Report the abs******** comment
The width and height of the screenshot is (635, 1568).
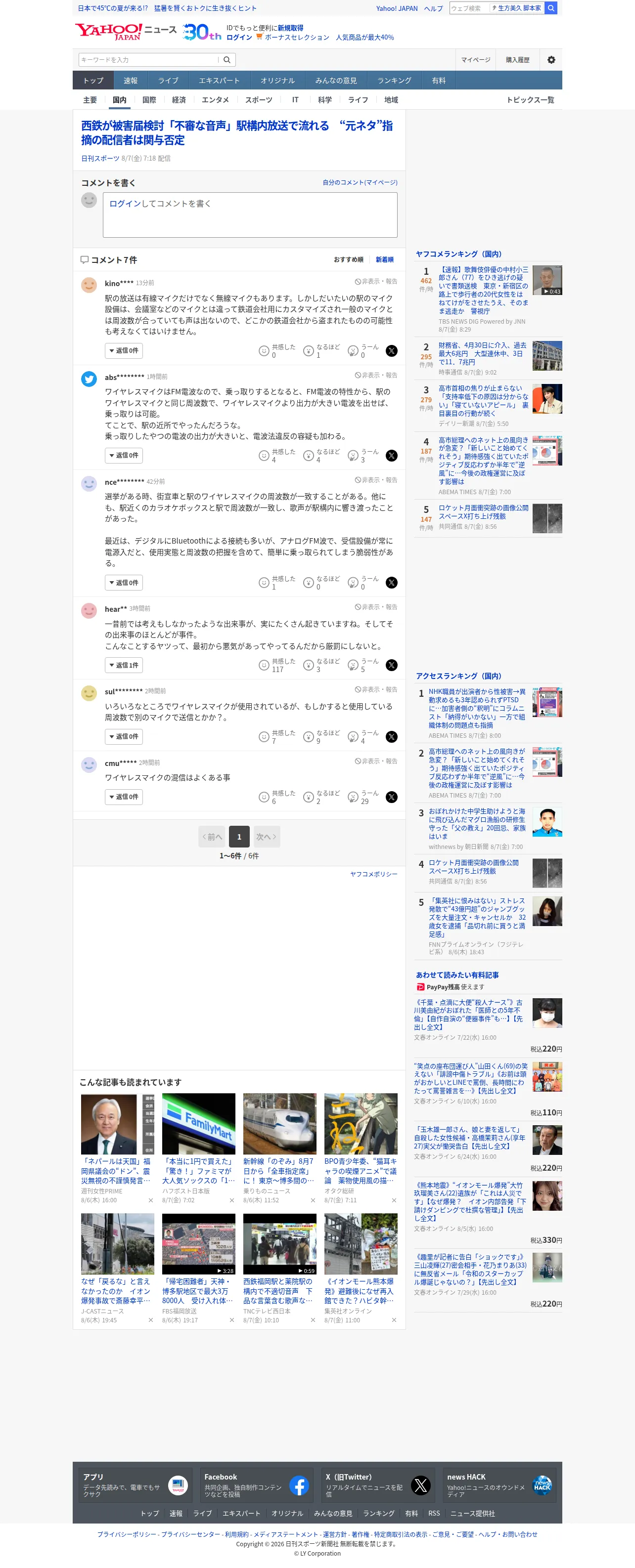(376, 376)
